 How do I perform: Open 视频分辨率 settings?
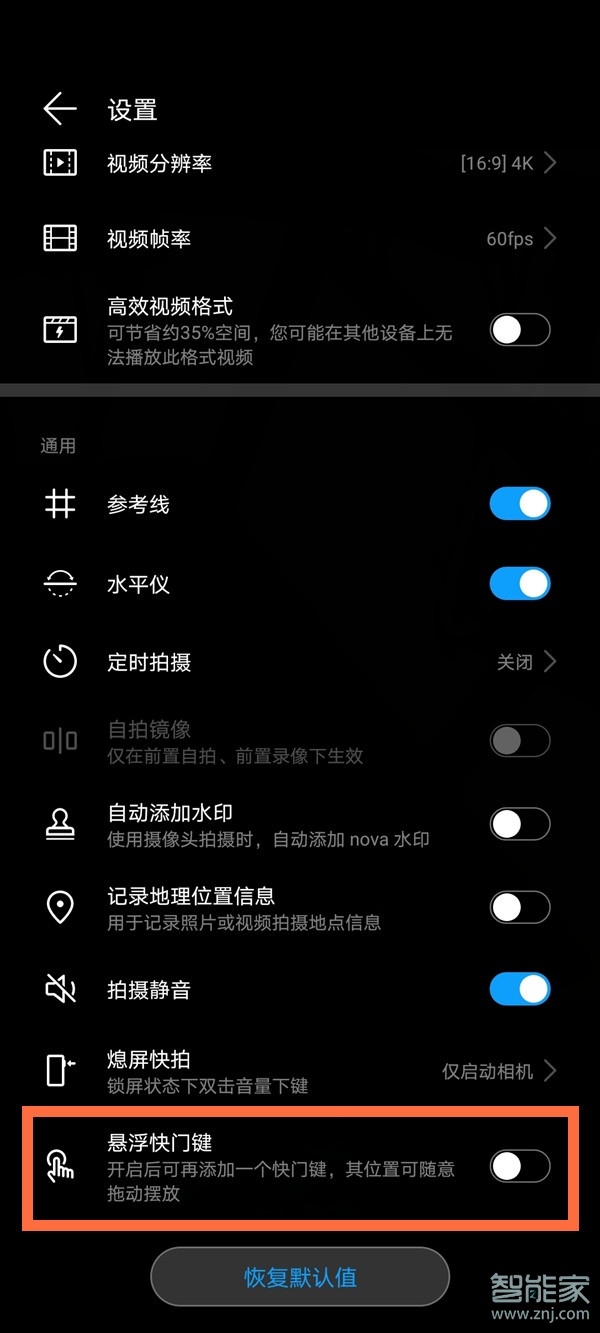(300, 163)
